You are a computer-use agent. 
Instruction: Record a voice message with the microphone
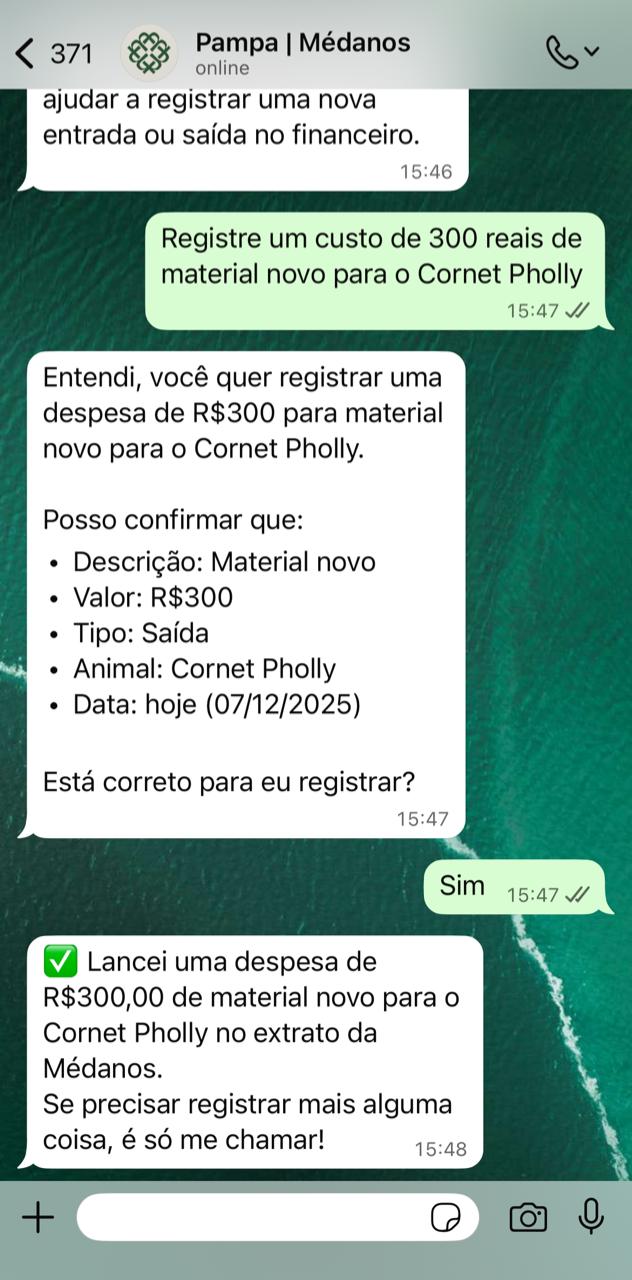(592, 1217)
